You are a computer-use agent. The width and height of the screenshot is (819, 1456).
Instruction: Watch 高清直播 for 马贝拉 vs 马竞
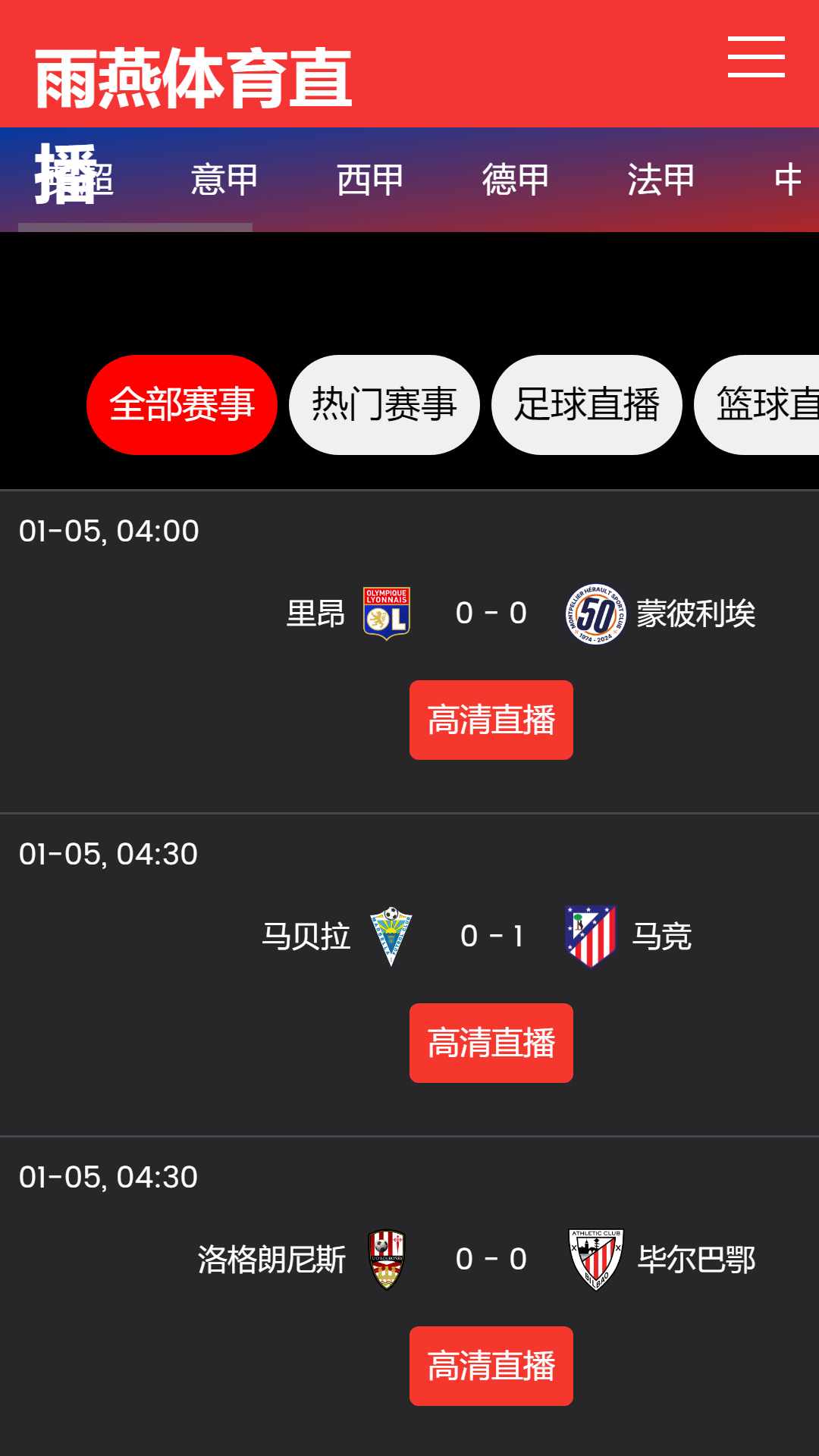tap(491, 1043)
